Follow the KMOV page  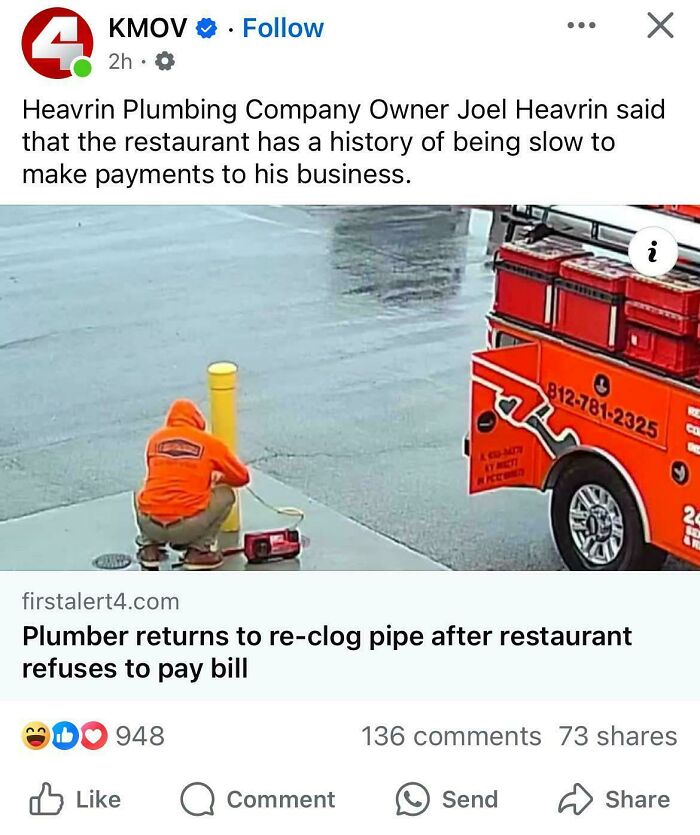click(283, 28)
